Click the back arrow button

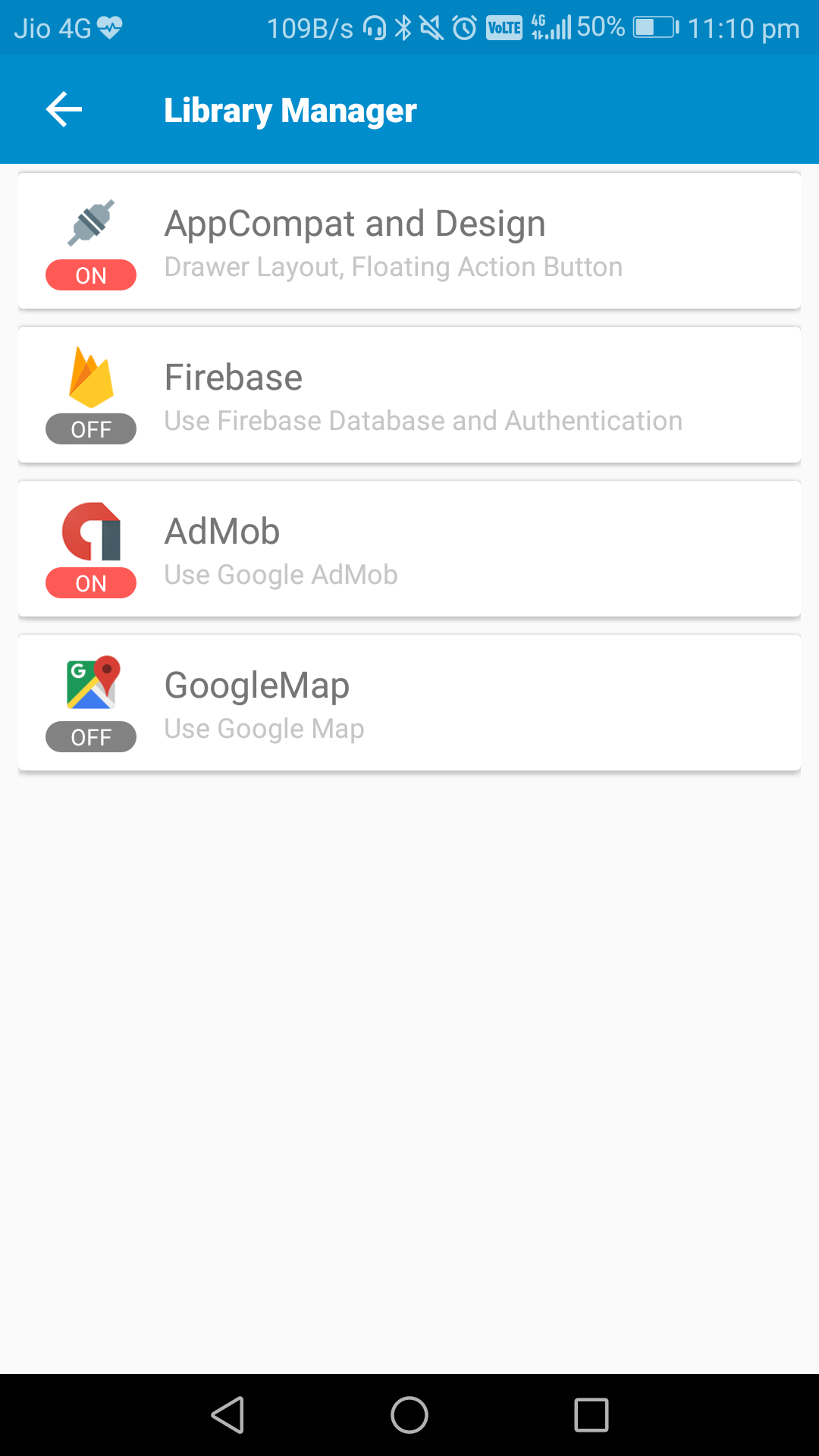click(63, 109)
